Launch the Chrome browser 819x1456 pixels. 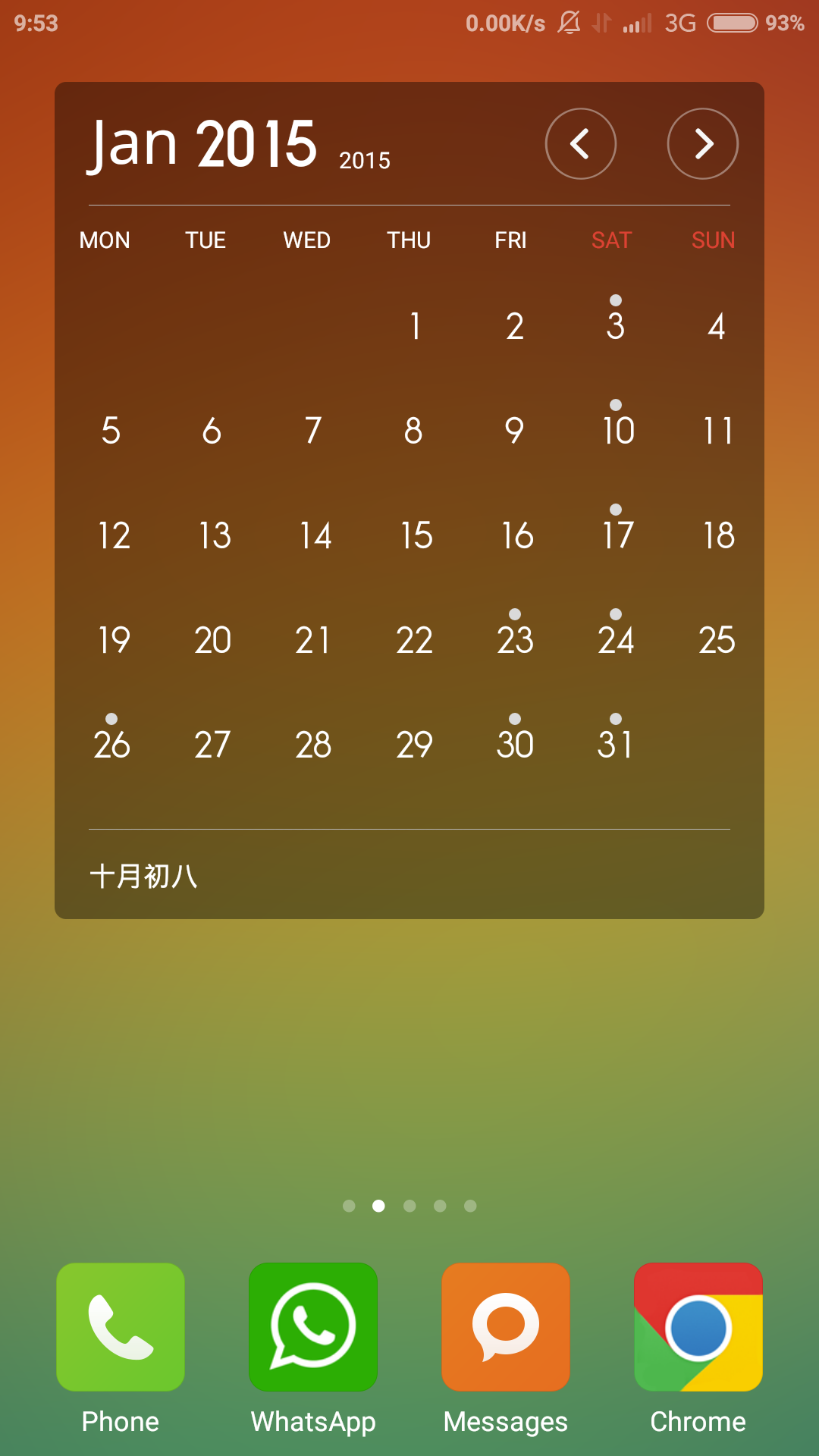[x=698, y=1327]
